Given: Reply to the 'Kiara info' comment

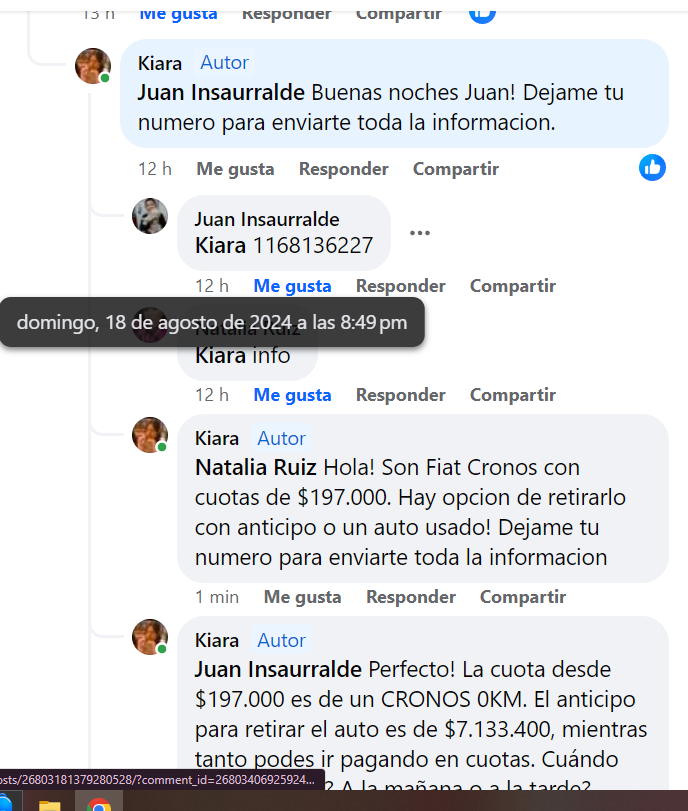Looking at the screenshot, I should coord(400,395).
